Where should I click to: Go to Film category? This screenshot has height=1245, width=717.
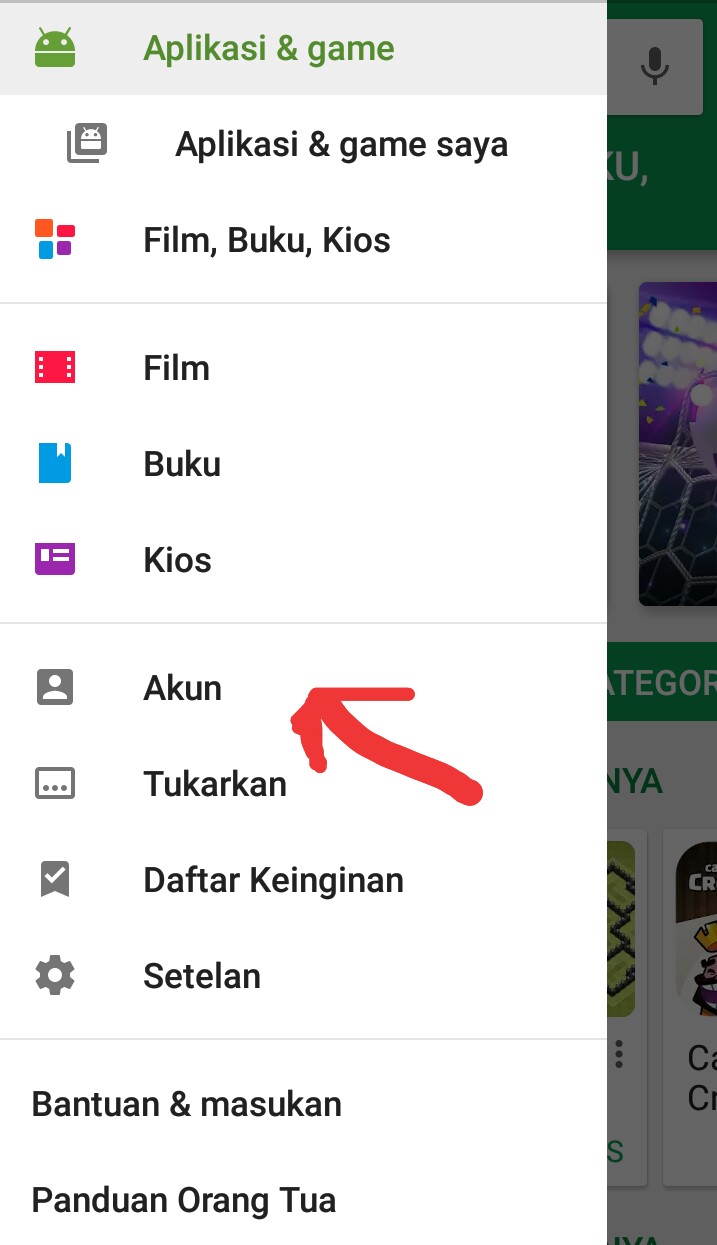click(x=177, y=369)
